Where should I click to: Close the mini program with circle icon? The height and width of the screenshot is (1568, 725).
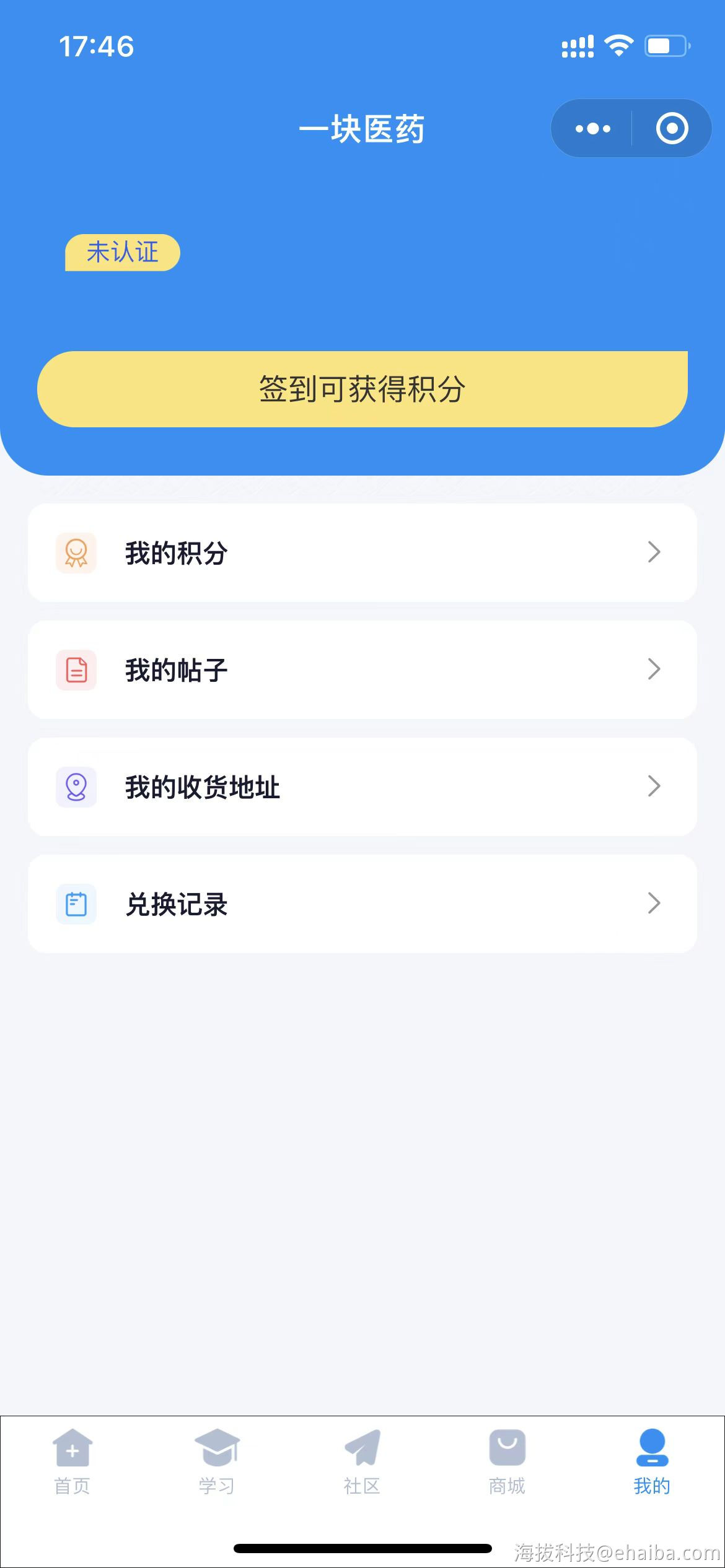click(672, 129)
